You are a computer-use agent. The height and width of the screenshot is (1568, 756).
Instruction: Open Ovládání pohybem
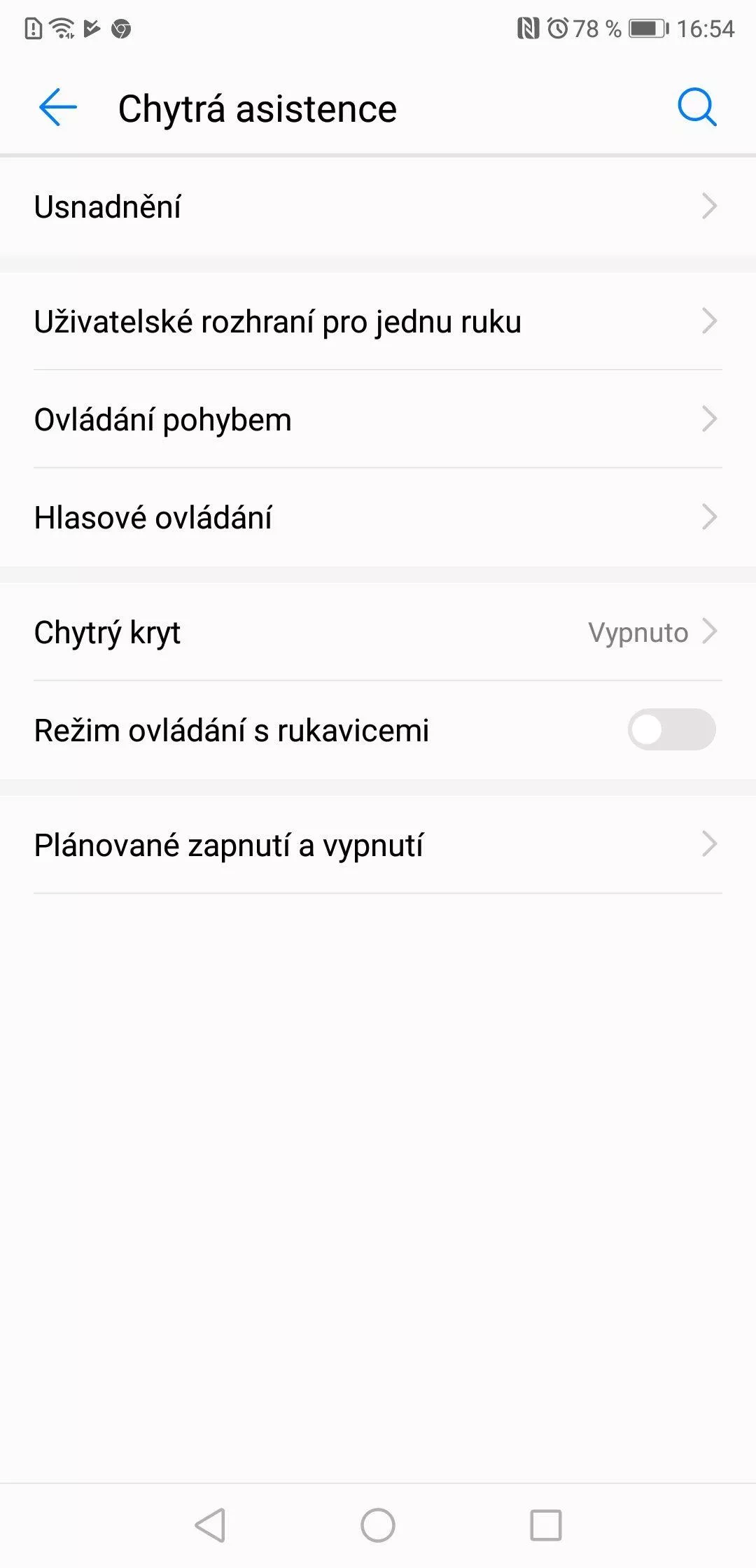[x=378, y=419]
